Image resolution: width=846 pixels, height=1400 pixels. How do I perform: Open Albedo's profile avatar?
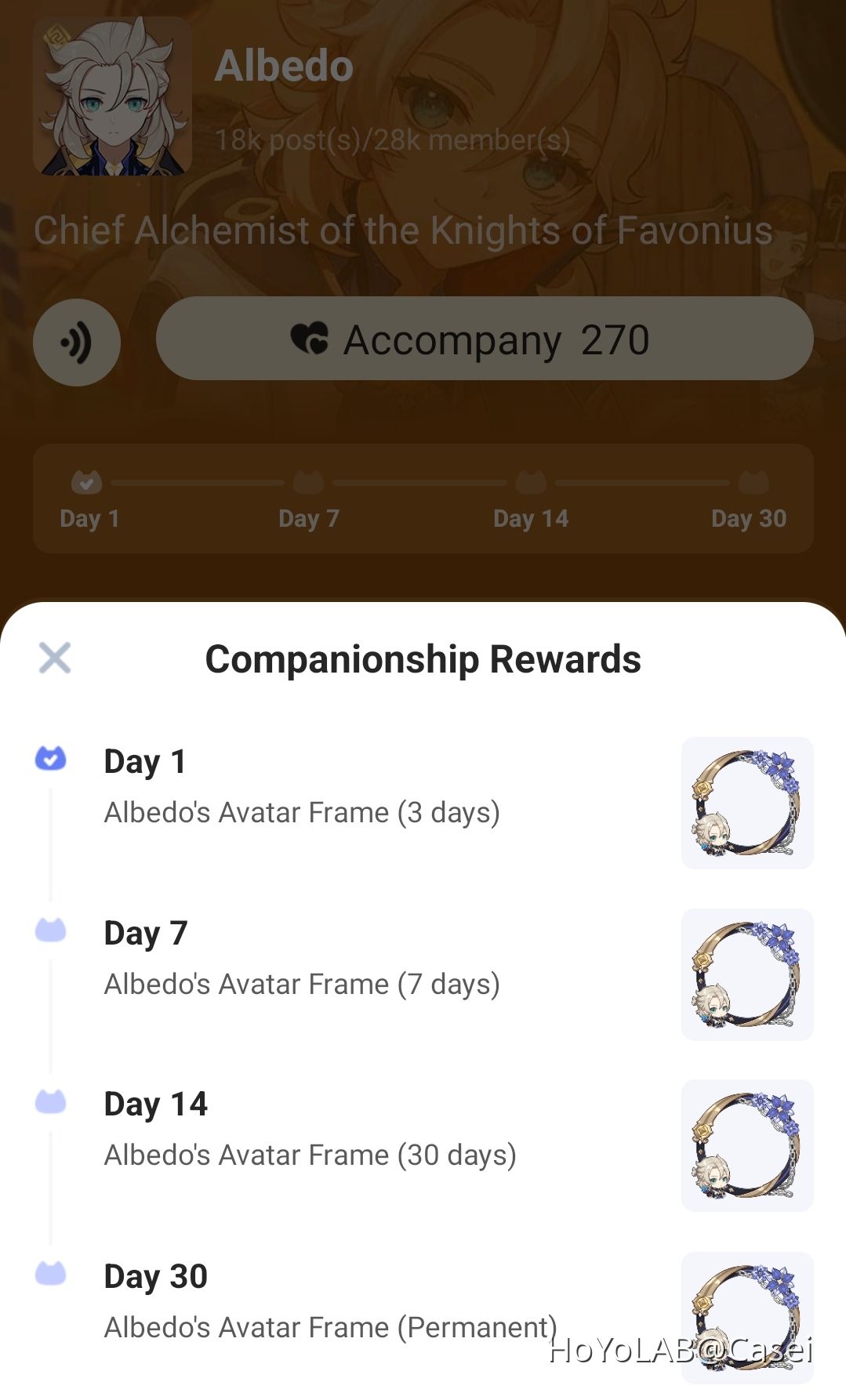click(x=113, y=96)
